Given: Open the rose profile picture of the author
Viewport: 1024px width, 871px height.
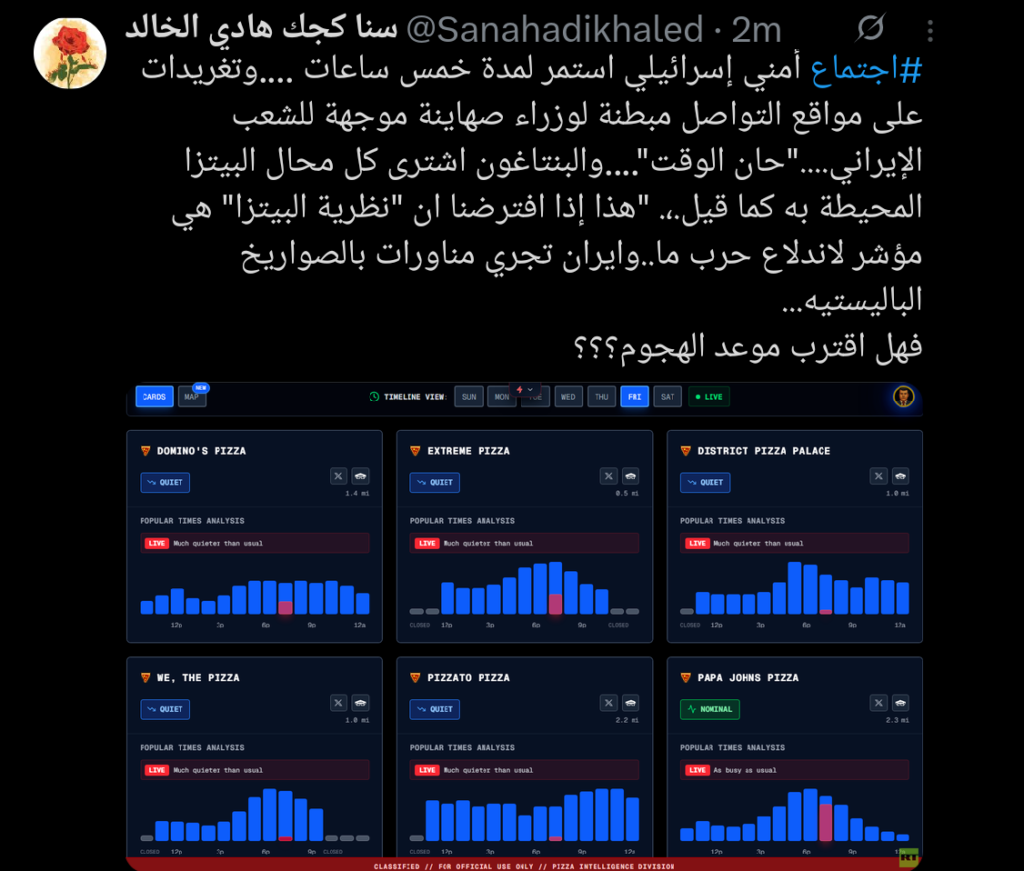Looking at the screenshot, I should 70,52.
